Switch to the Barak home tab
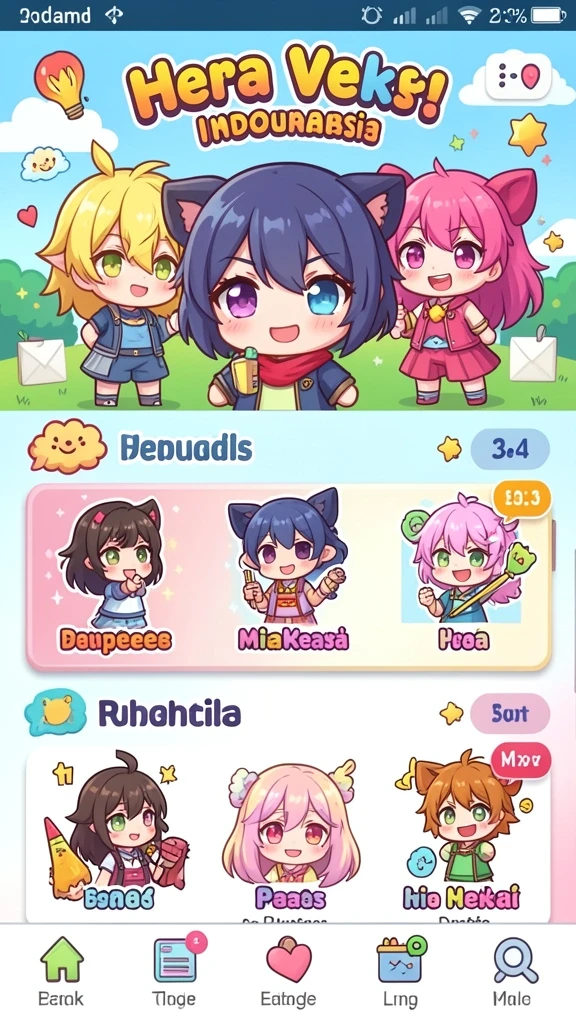This screenshot has height=1024, width=576. [x=61, y=971]
